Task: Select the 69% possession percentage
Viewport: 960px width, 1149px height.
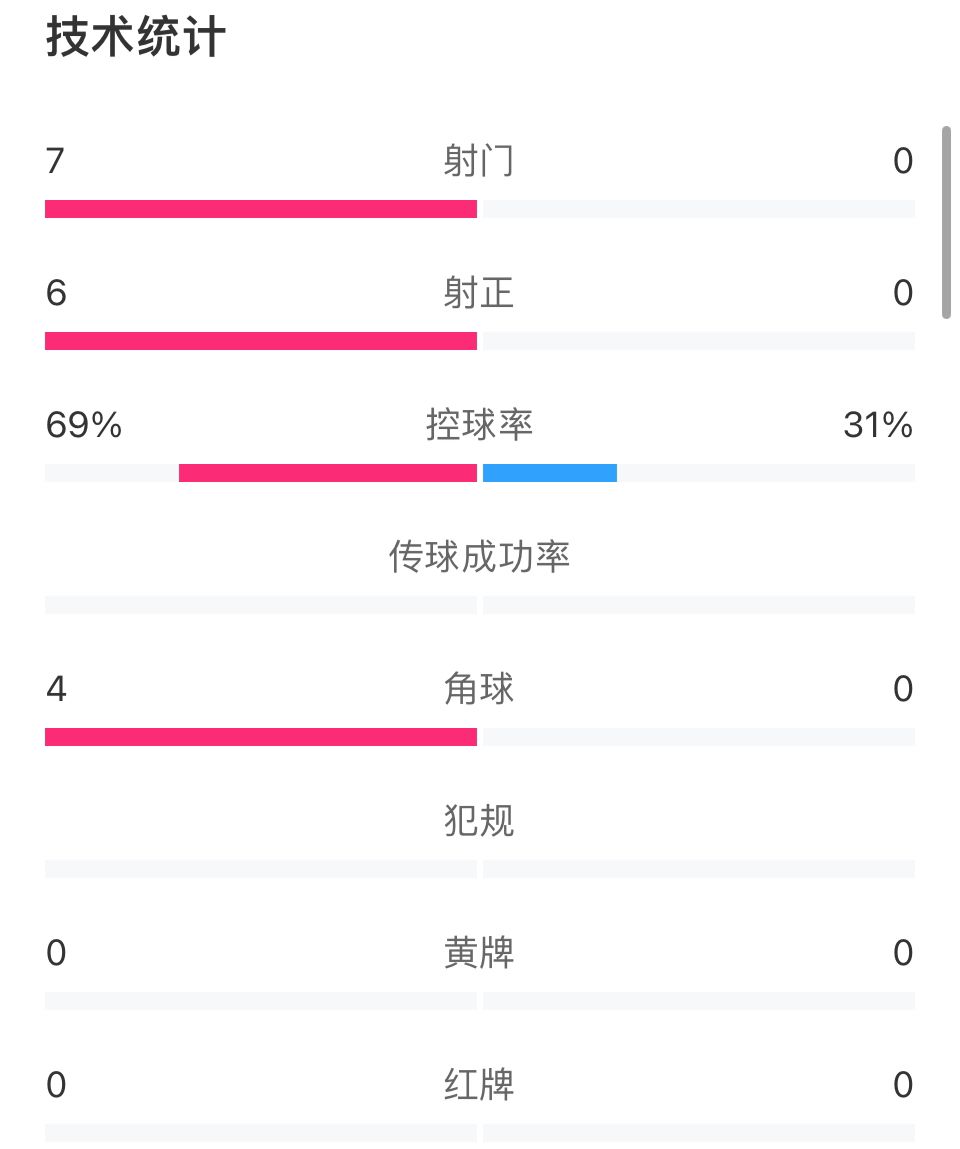Action: pos(85,424)
